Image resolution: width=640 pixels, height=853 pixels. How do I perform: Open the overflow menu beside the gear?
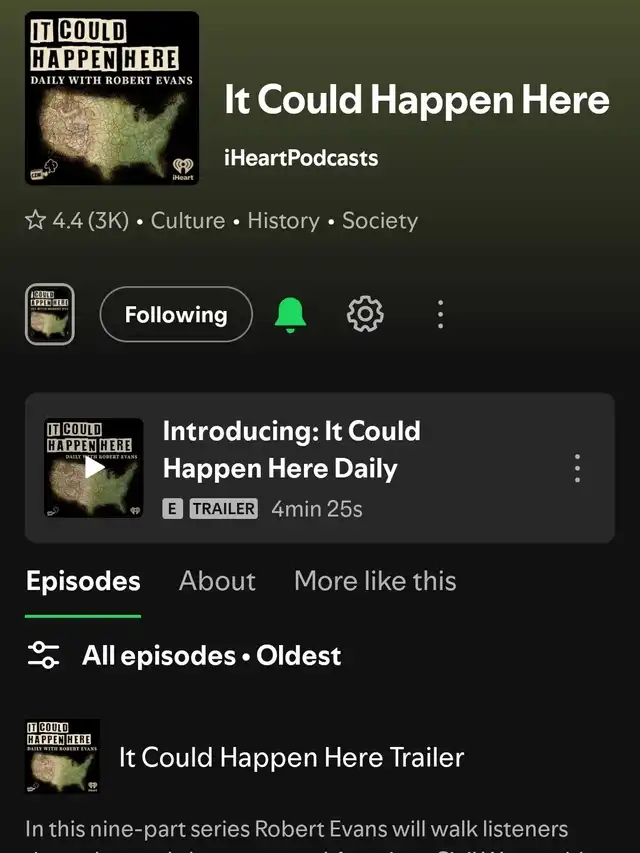[x=440, y=314]
